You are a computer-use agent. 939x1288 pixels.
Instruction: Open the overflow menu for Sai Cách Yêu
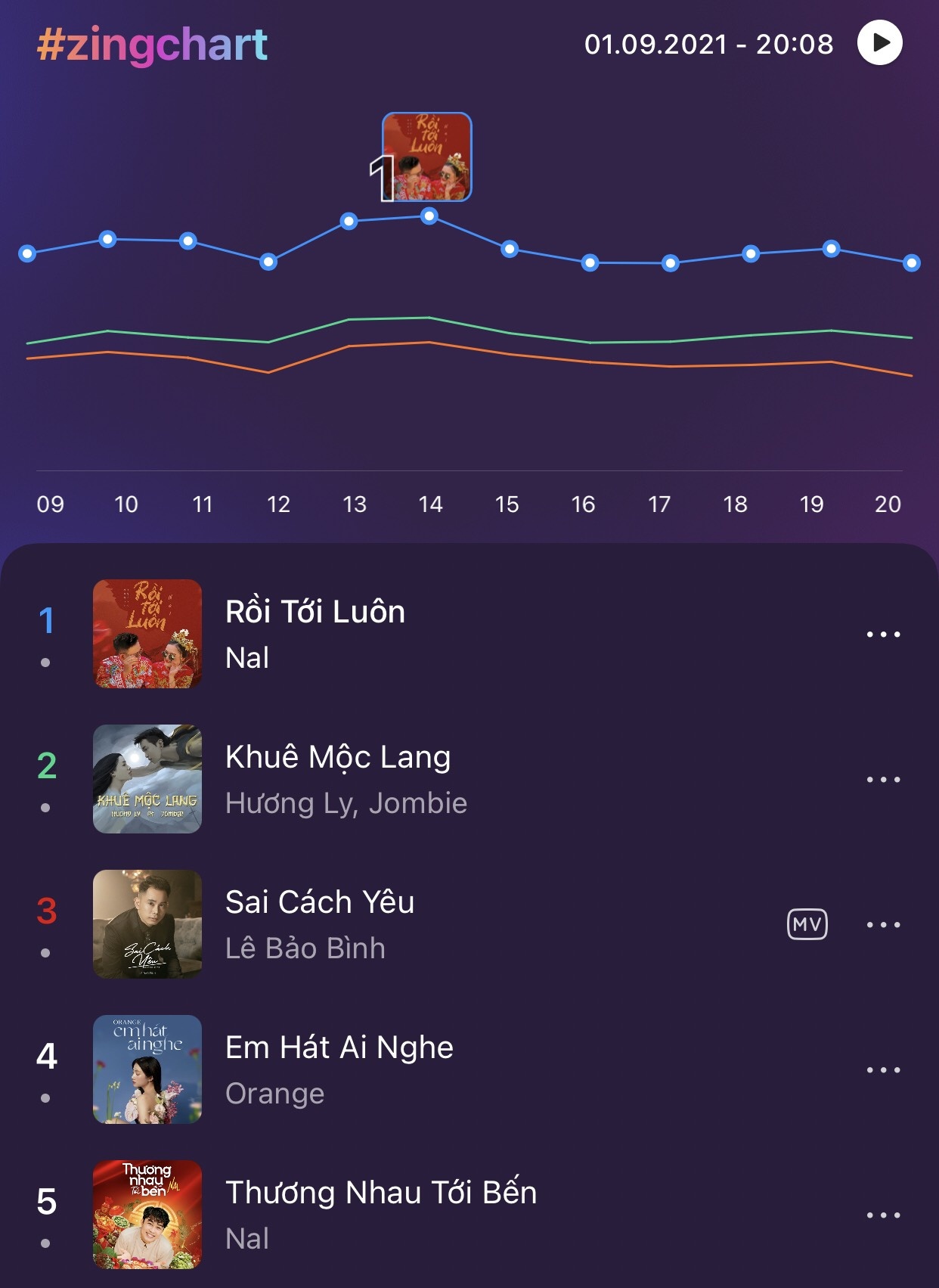[x=883, y=924]
